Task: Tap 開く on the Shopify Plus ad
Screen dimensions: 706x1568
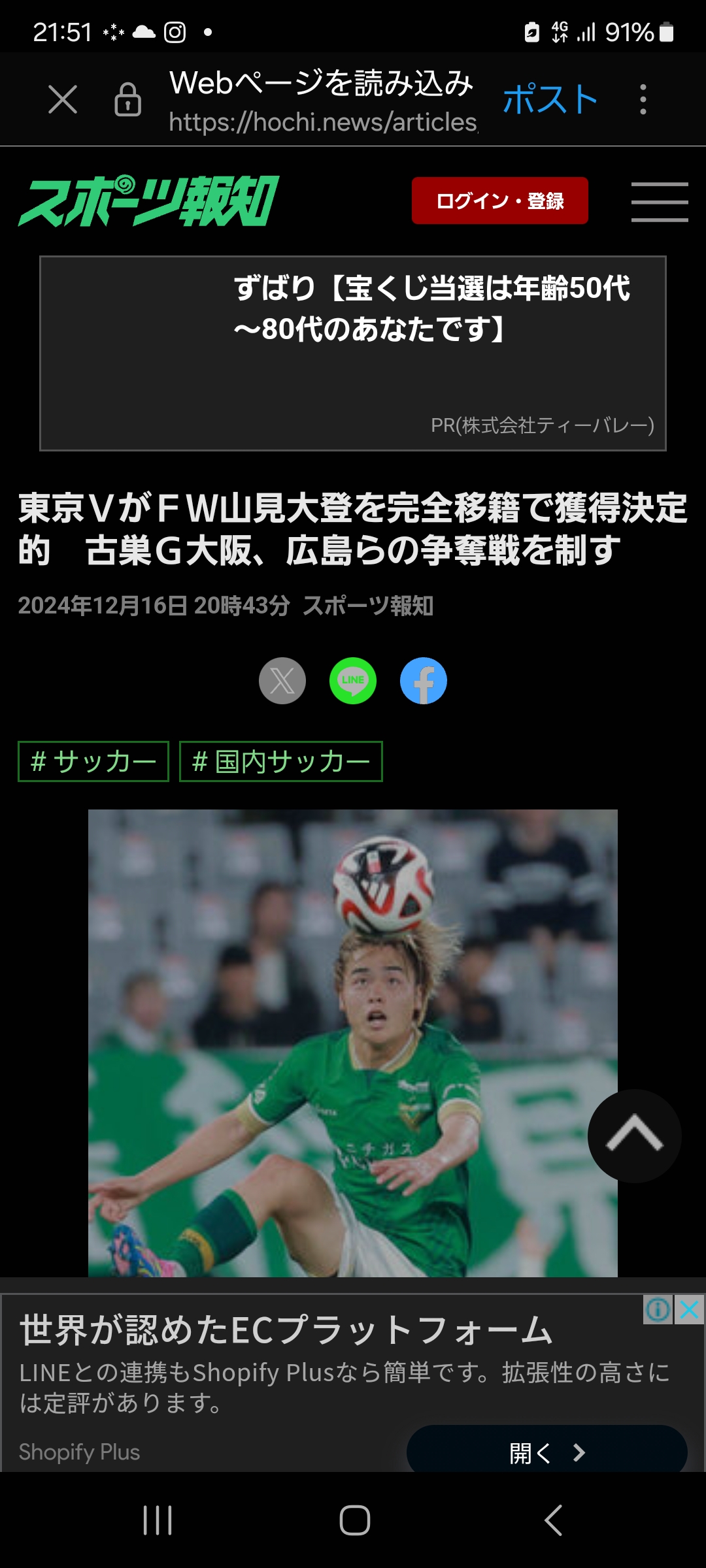Action: click(547, 1452)
